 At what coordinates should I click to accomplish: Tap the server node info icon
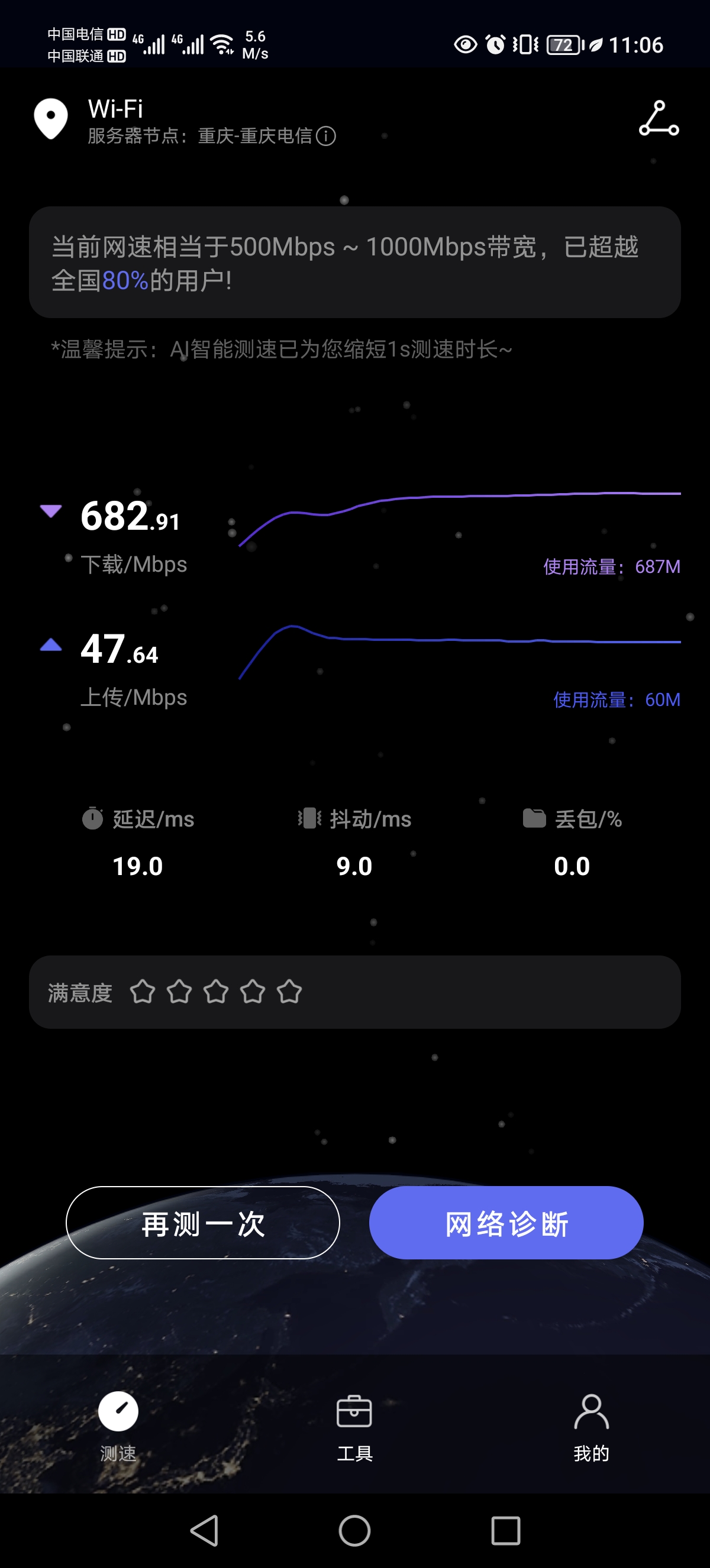(327, 136)
